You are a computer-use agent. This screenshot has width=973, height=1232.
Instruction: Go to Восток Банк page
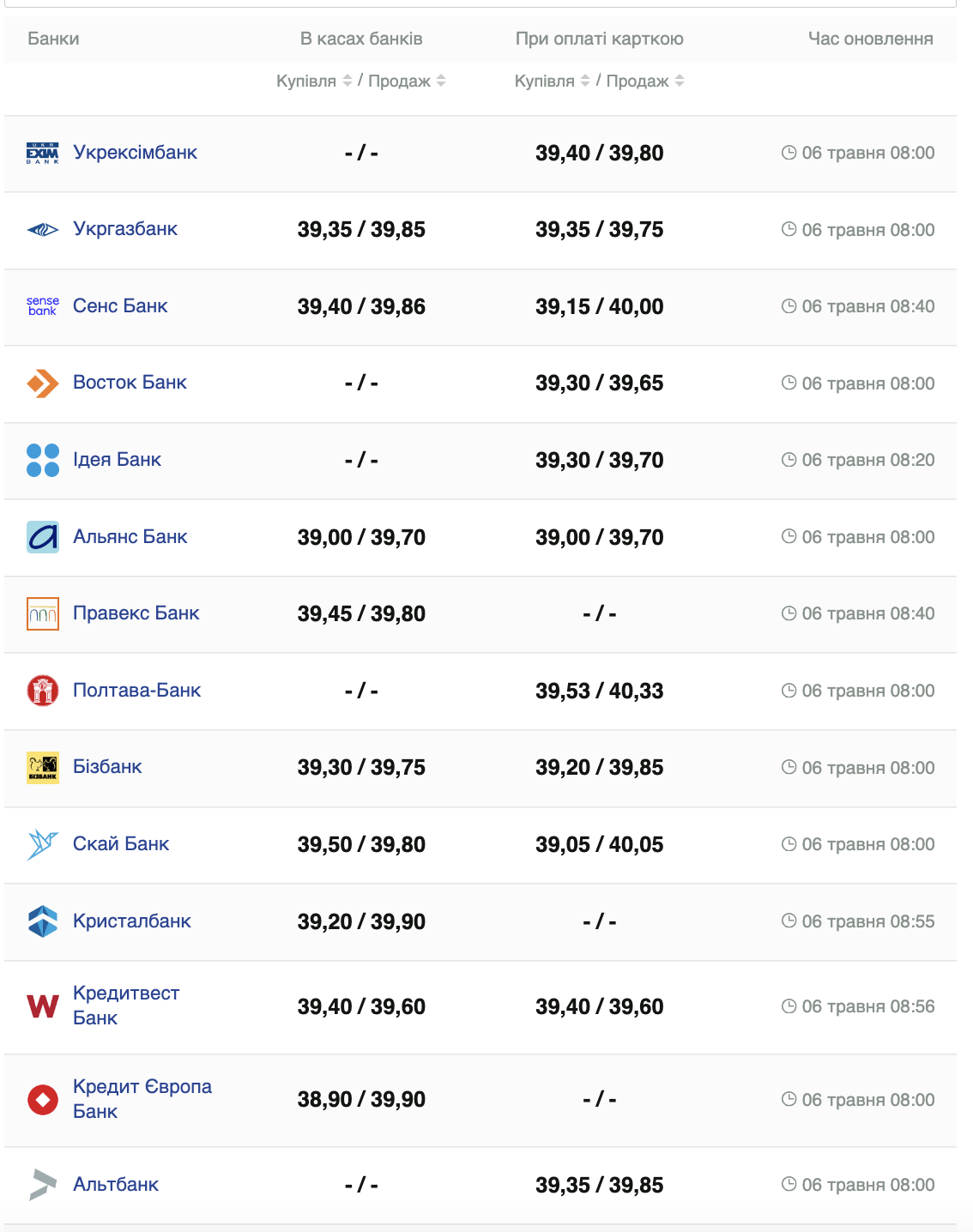(x=130, y=383)
